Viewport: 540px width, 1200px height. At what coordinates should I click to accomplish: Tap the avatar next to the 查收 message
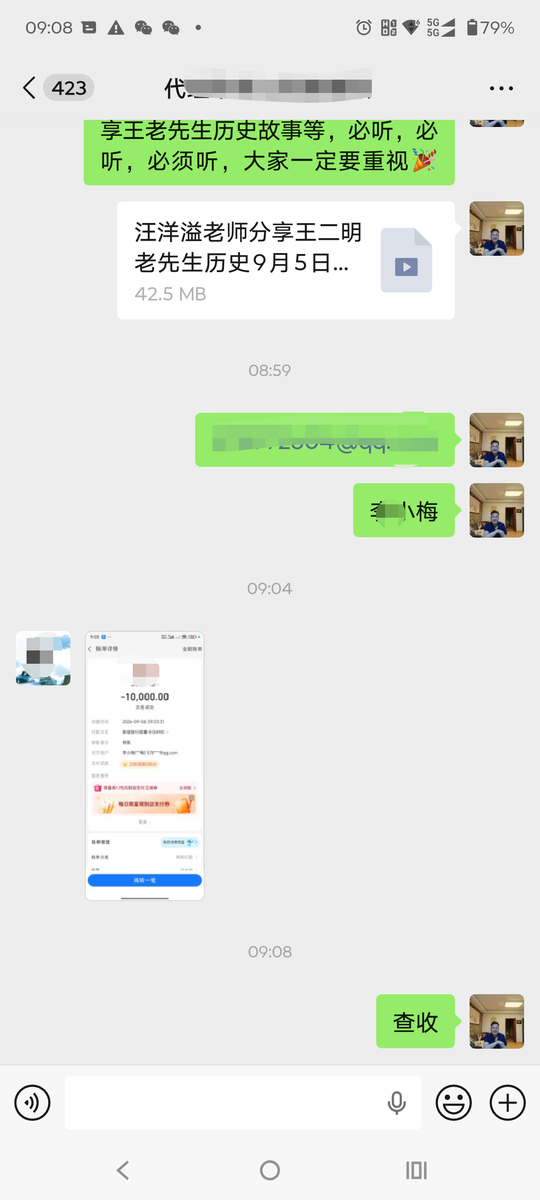(x=497, y=1021)
